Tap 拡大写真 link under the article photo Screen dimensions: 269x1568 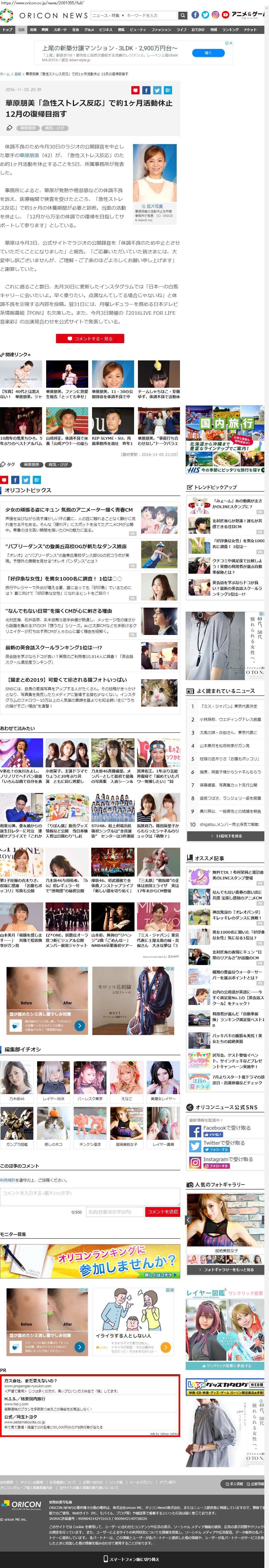155,206
